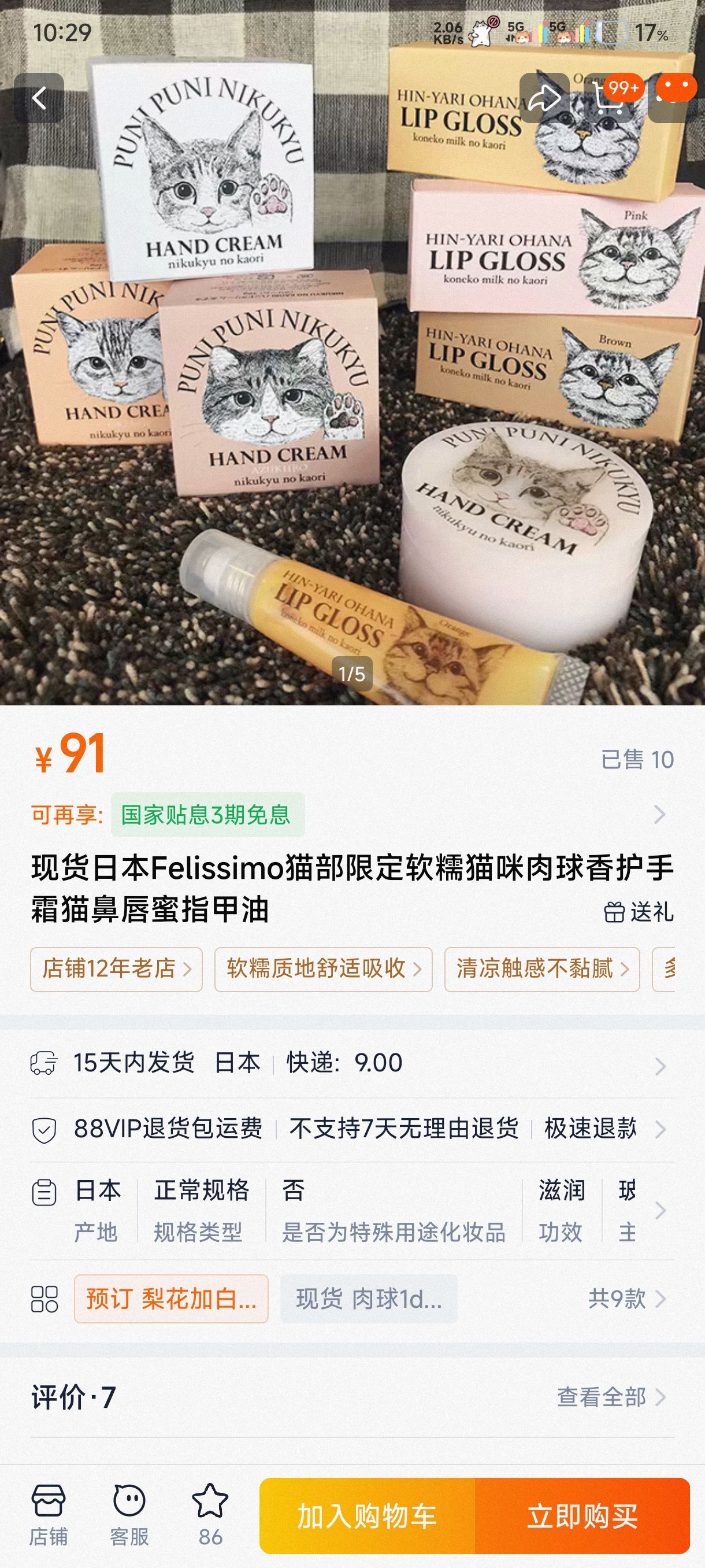Open 国家贴息3期免息 offer details
This screenshot has width=705, height=1568.
(x=207, y=815)
